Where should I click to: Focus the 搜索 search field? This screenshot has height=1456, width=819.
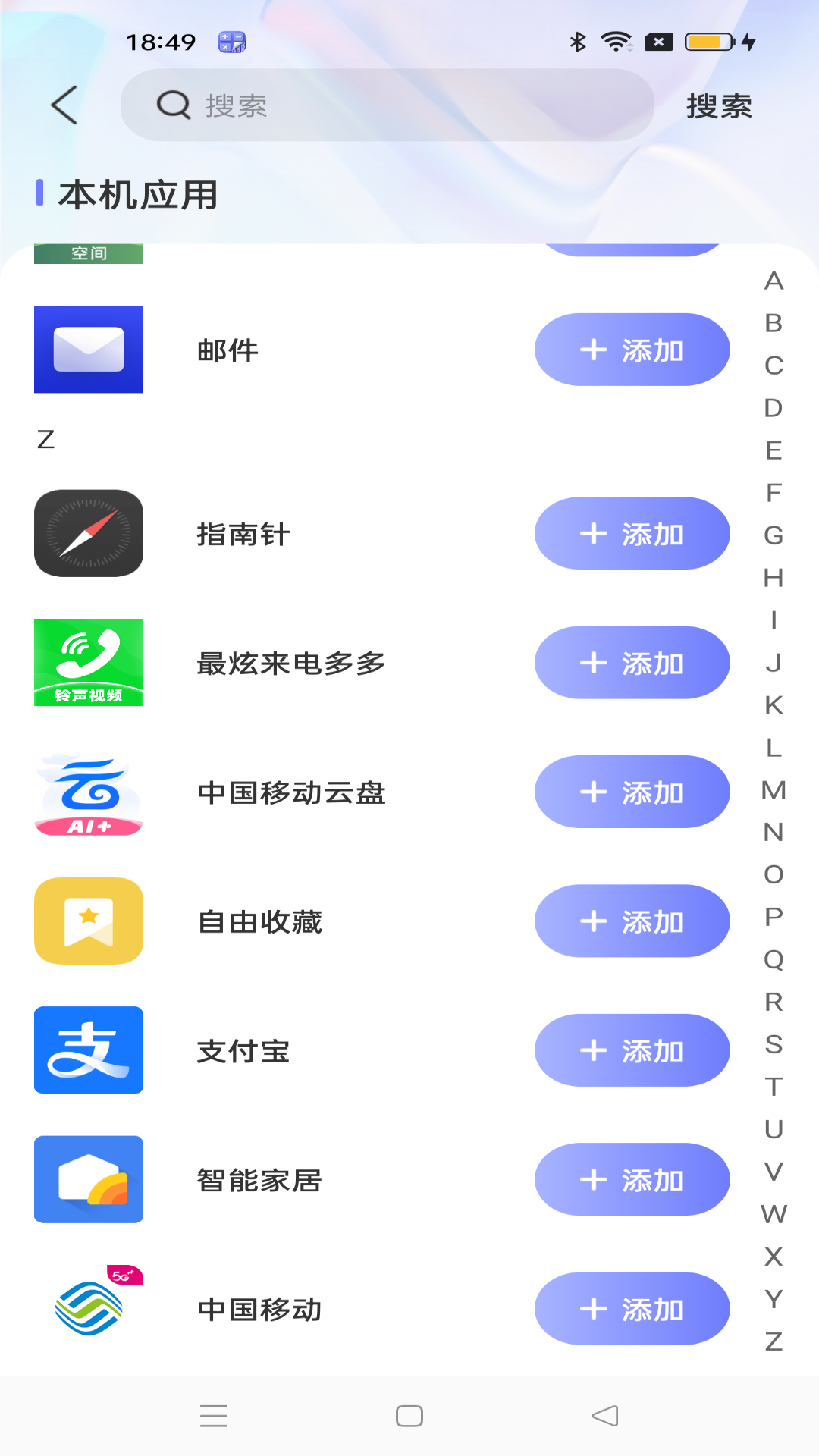pos(387,105)
